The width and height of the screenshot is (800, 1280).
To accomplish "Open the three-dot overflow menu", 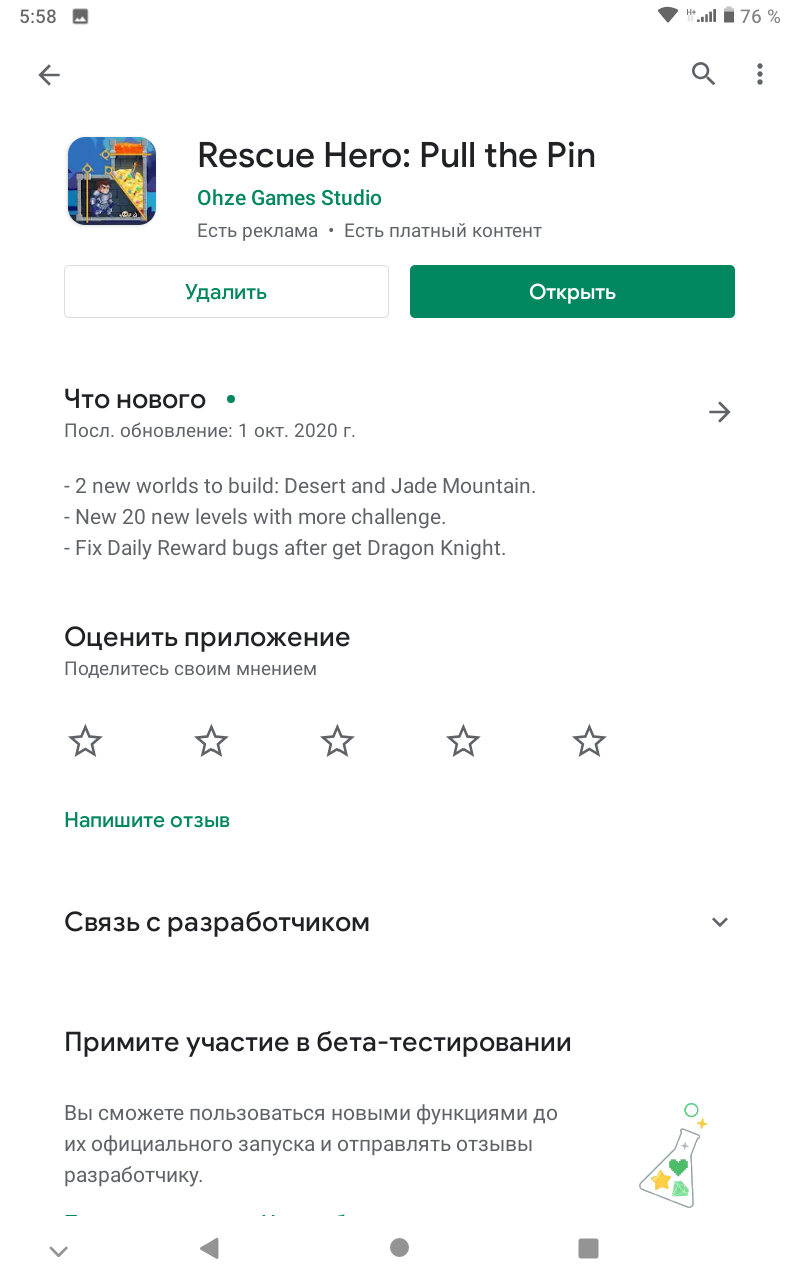I will (760, 73).
